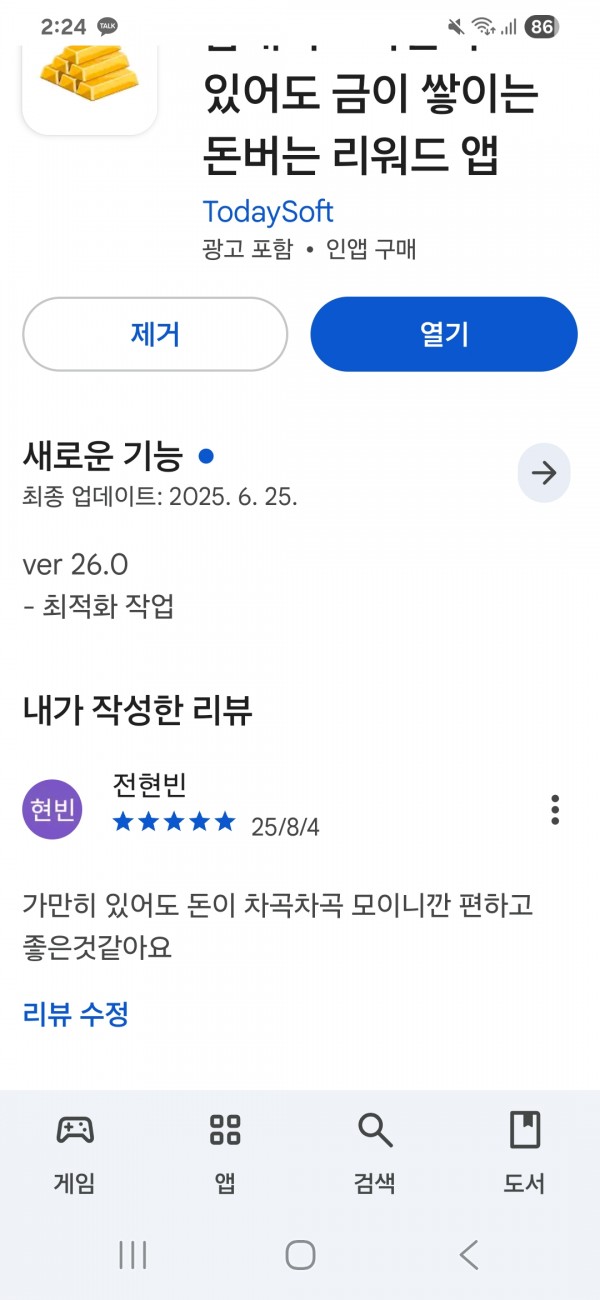Select the 도서 tab
The height and width of the screenshot is (1300, 600).
(x=525, y=1153)
